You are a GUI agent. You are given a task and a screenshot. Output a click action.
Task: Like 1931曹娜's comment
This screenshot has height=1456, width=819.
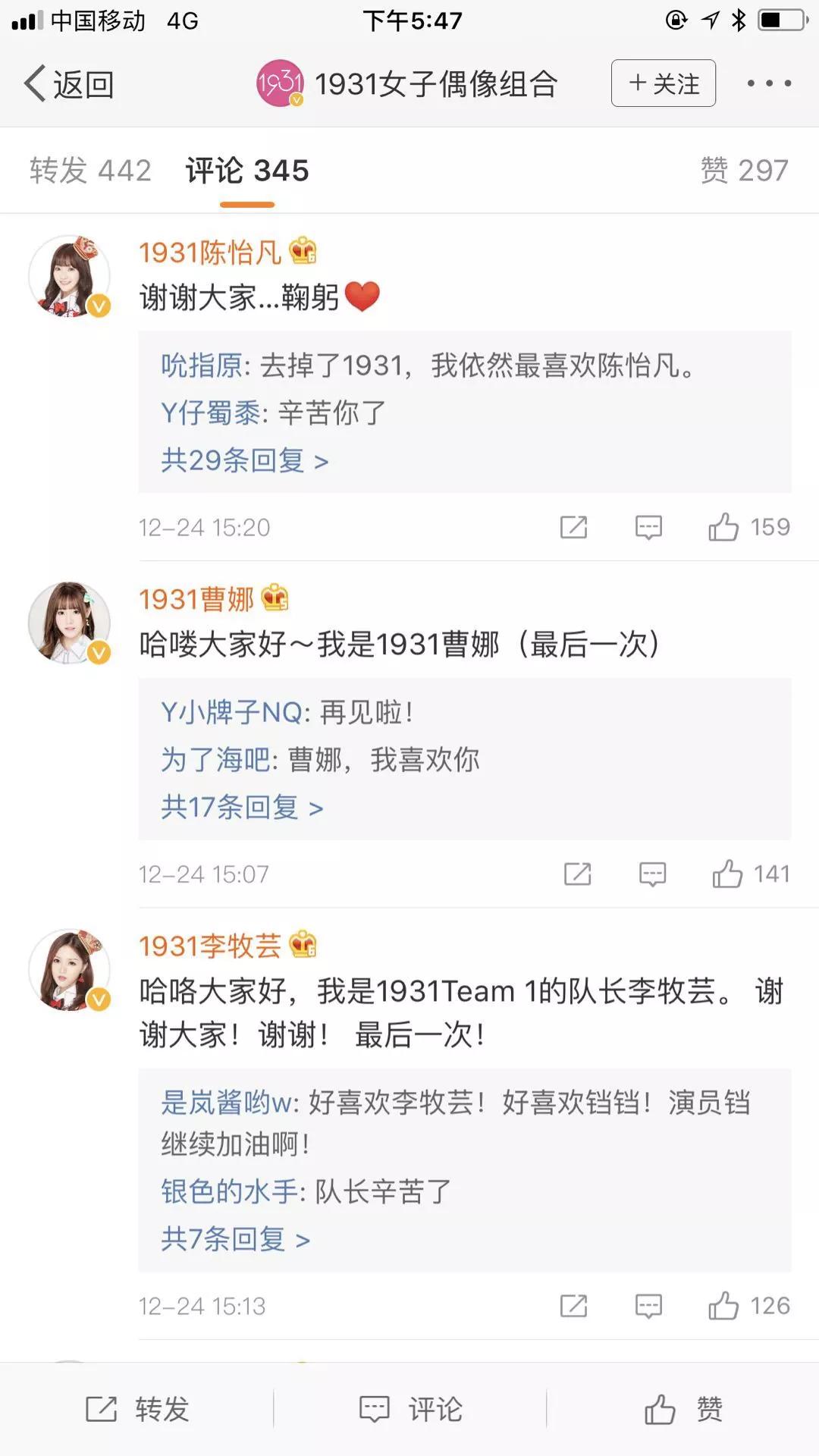pos(751,874)
